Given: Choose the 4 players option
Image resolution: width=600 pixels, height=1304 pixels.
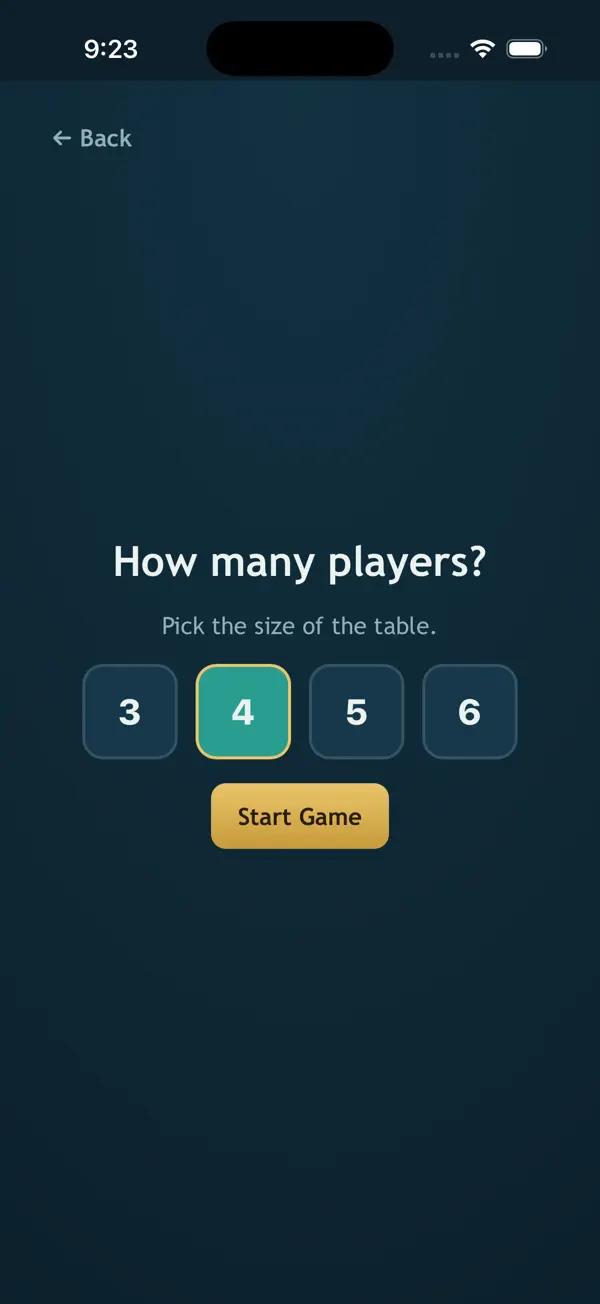Looking at the screenshot, I should pyautogui.click(x=243, y=712).
